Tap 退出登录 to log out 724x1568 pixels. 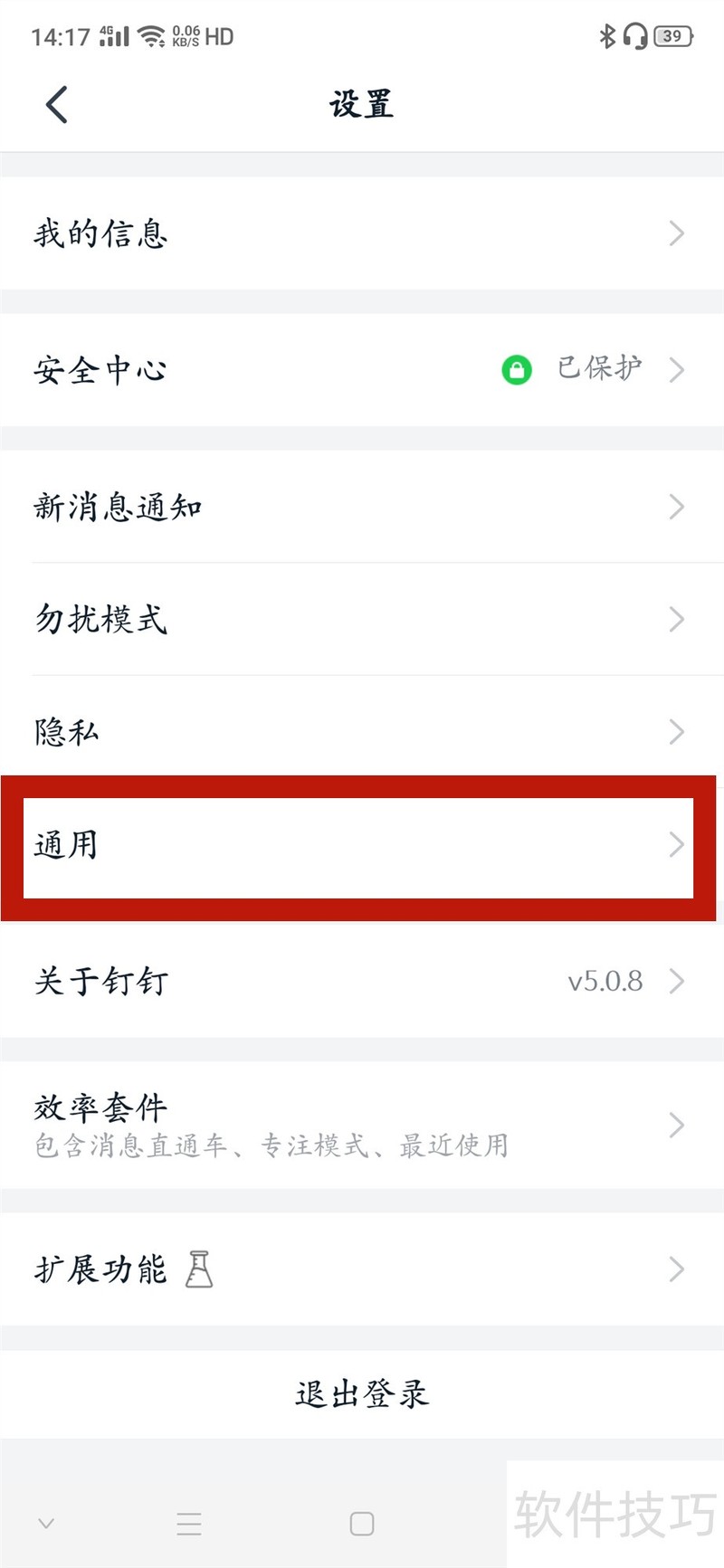(362, 1393)
